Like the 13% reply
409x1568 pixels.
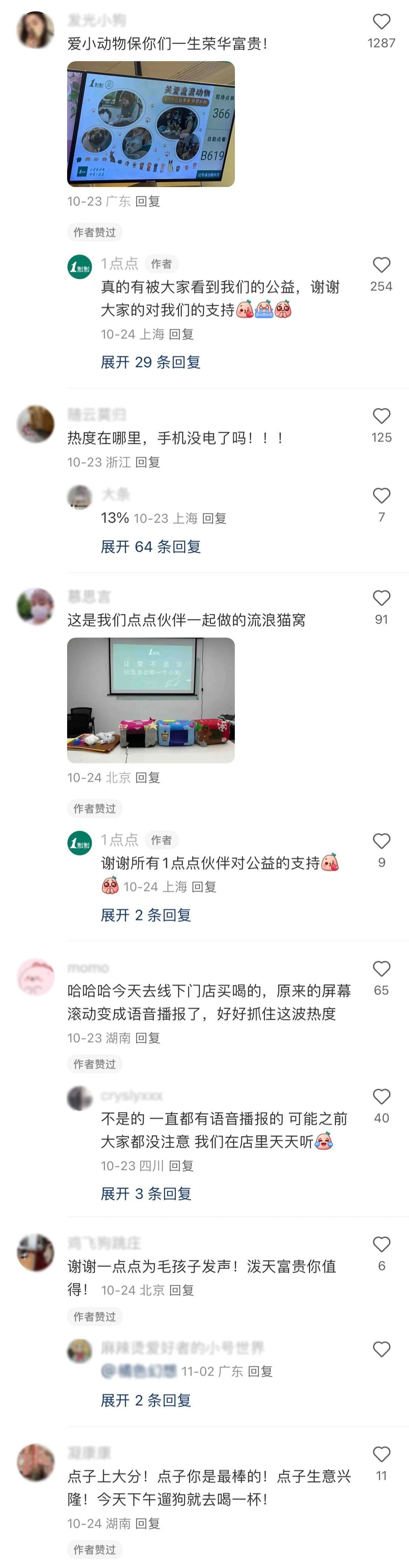tap(381, 496)
